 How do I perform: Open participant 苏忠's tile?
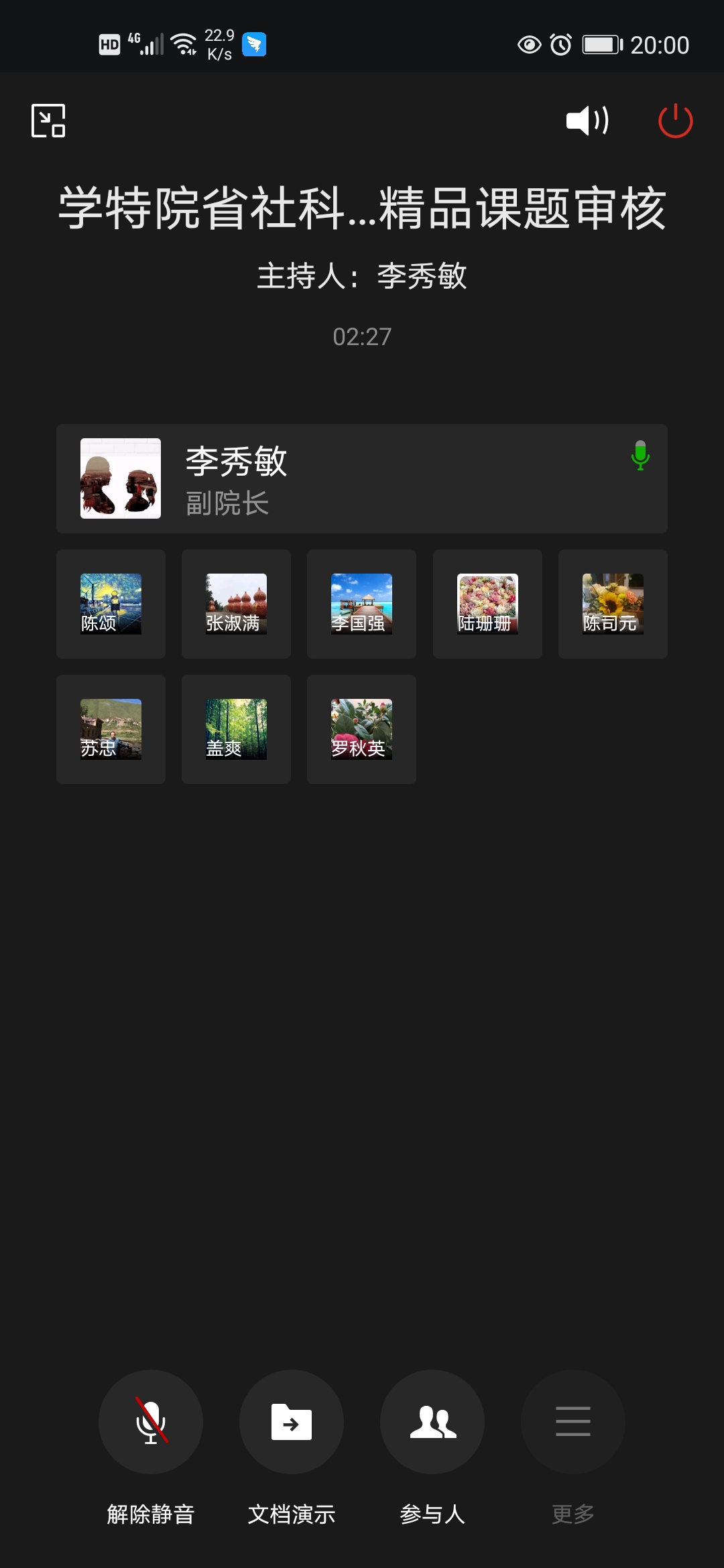pos(111,729)
